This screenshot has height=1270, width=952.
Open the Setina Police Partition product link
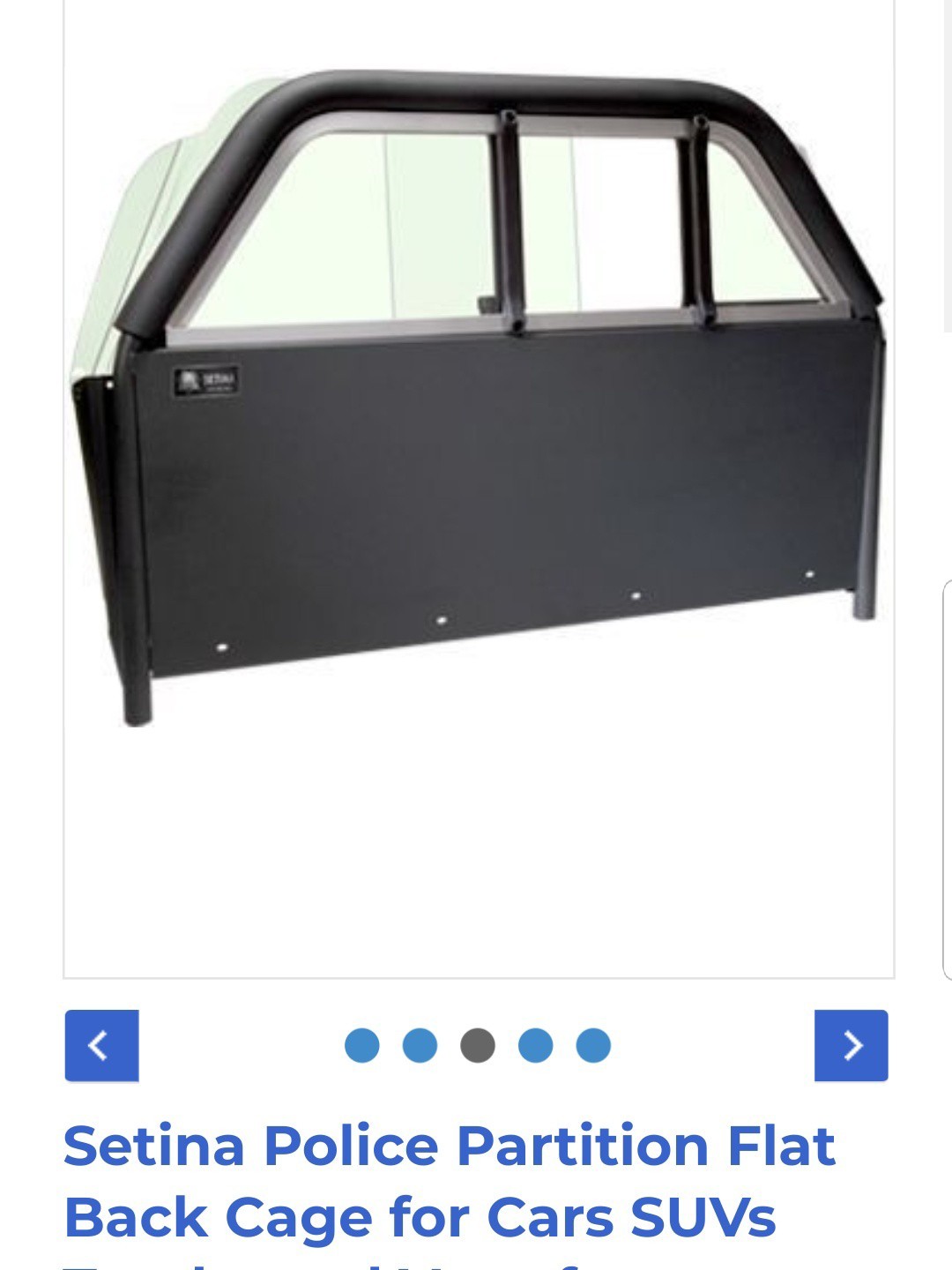pyautogui.click(x=450, y=1182)
